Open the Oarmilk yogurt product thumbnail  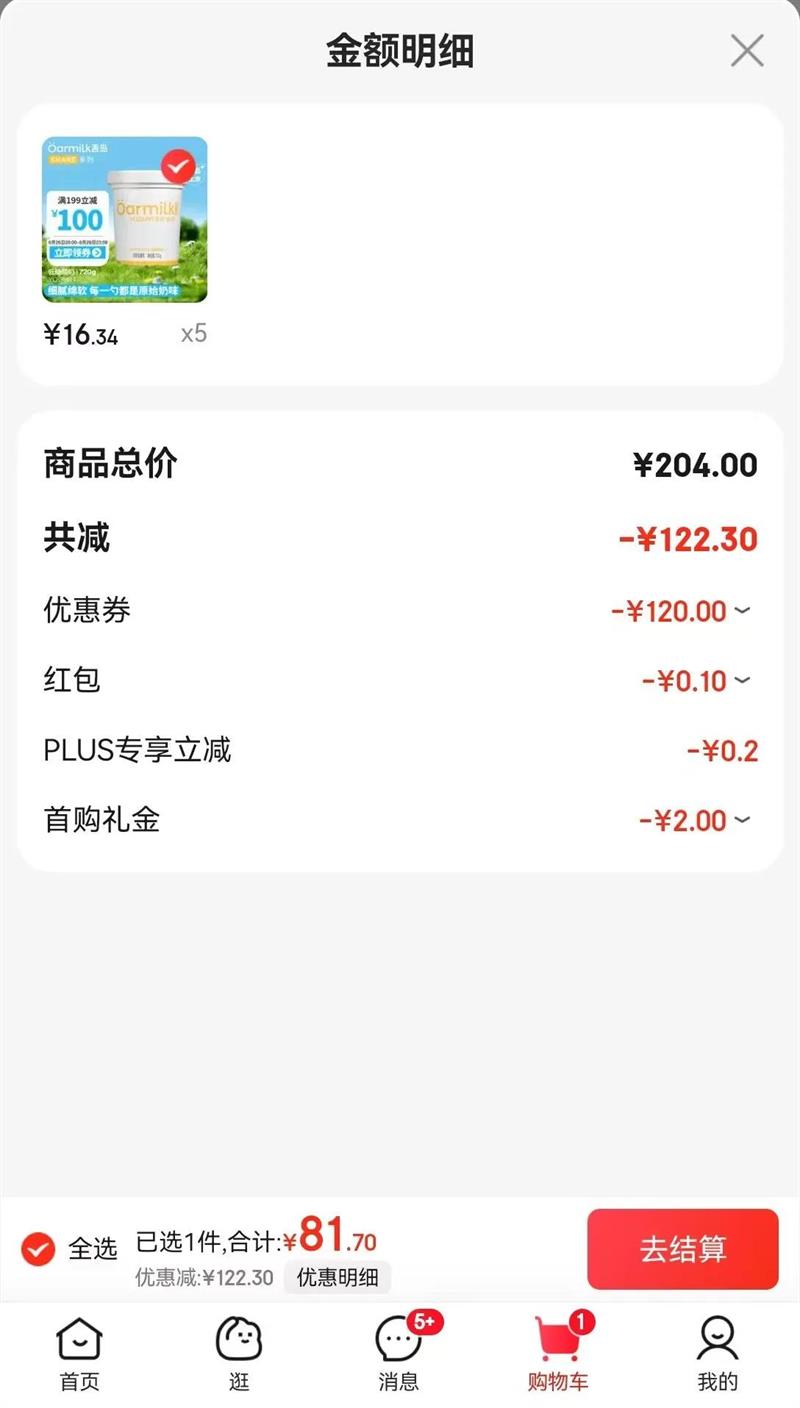point(125,220)
